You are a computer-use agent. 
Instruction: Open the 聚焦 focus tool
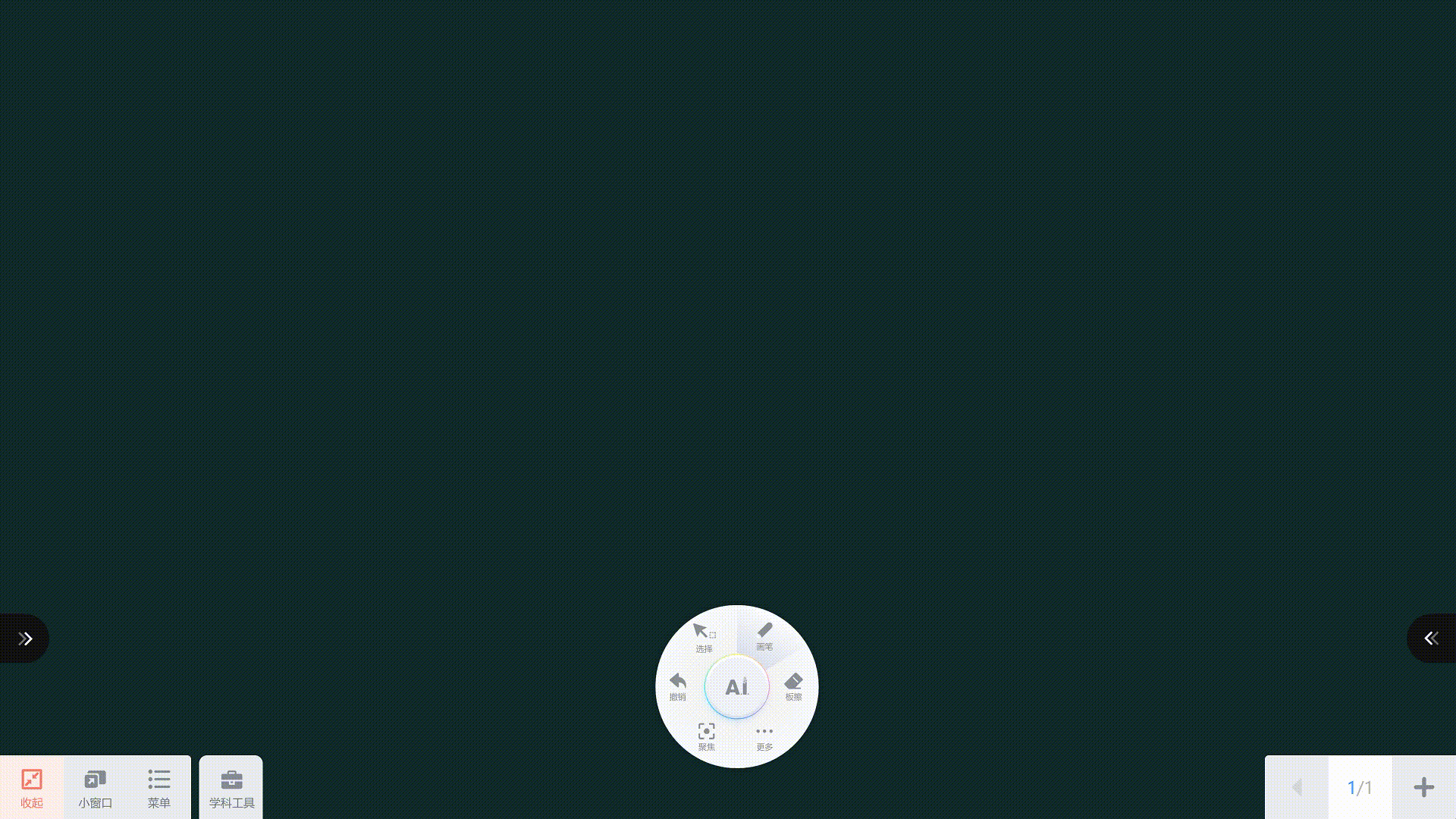pos(706,736)
